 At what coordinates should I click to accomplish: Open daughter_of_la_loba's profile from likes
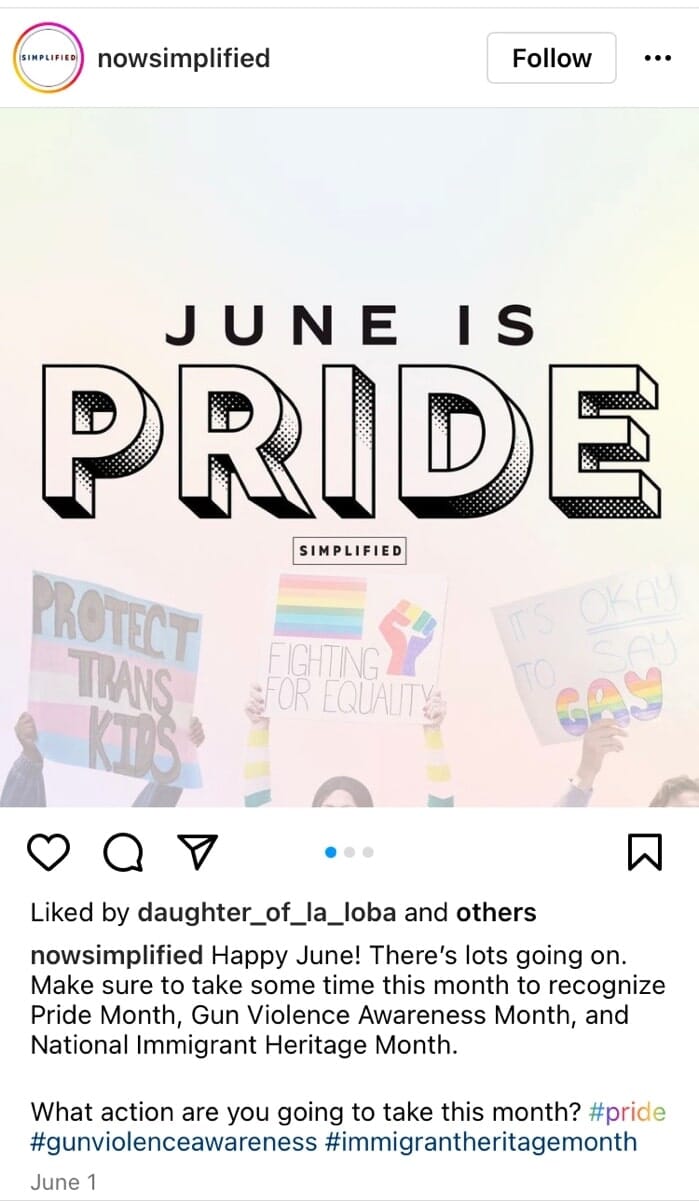(x=267, y=913)
